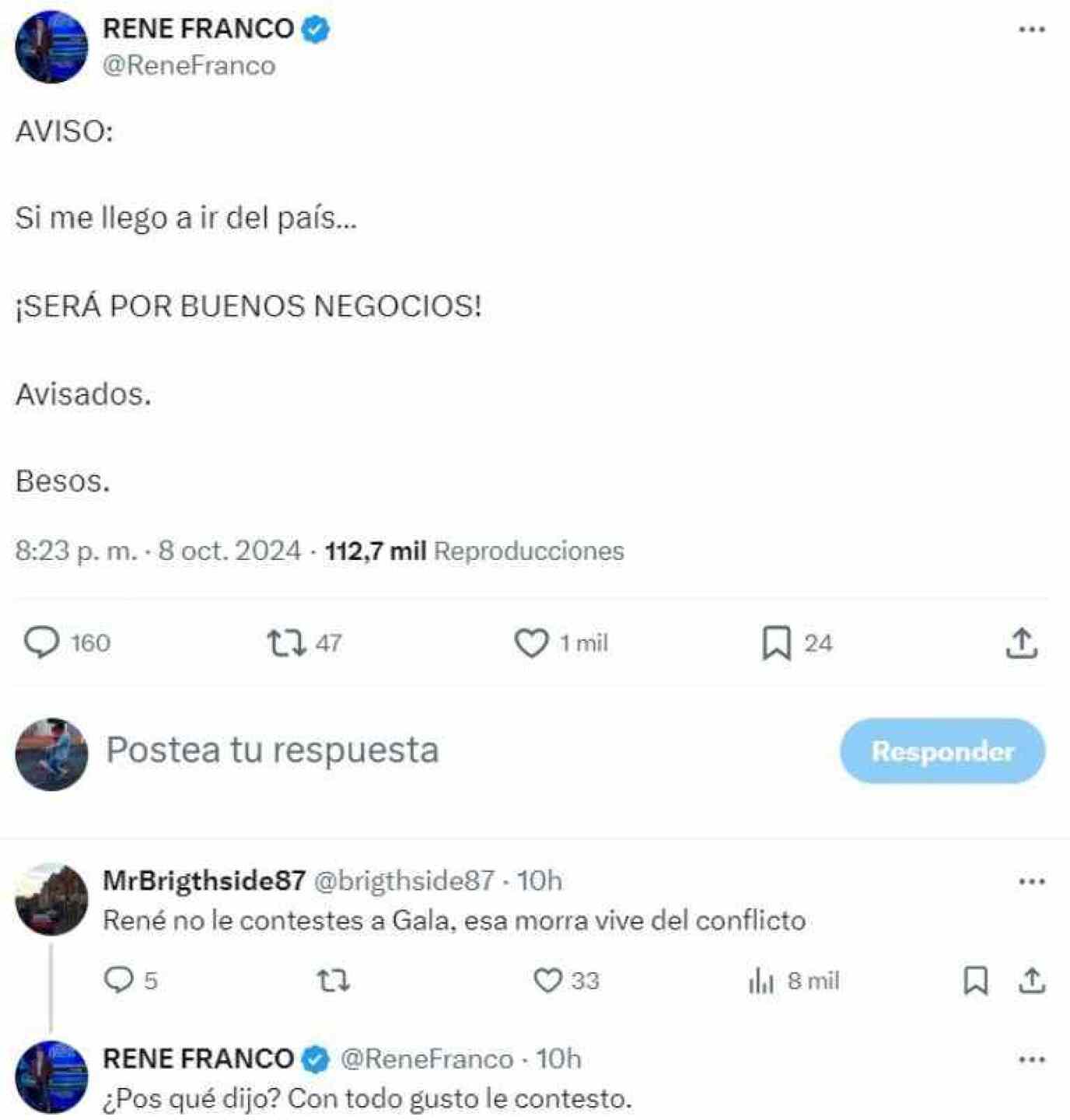View the 112,7 mil Reproducciones count details
Image resolution: width=1070 pixels, height=1120 pixels.
(x=474, y=551)
